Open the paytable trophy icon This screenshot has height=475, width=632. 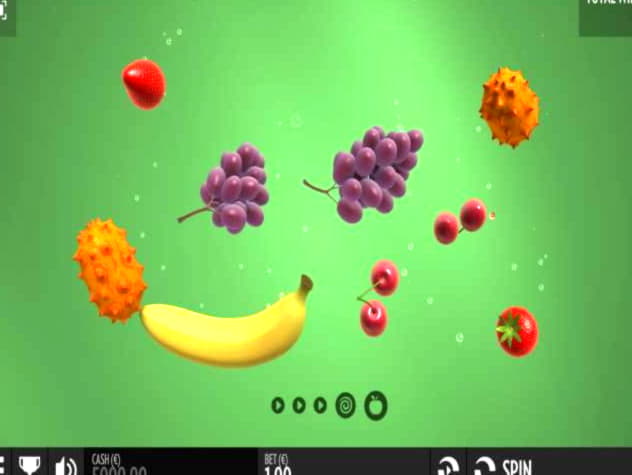(x=30, y=465)
